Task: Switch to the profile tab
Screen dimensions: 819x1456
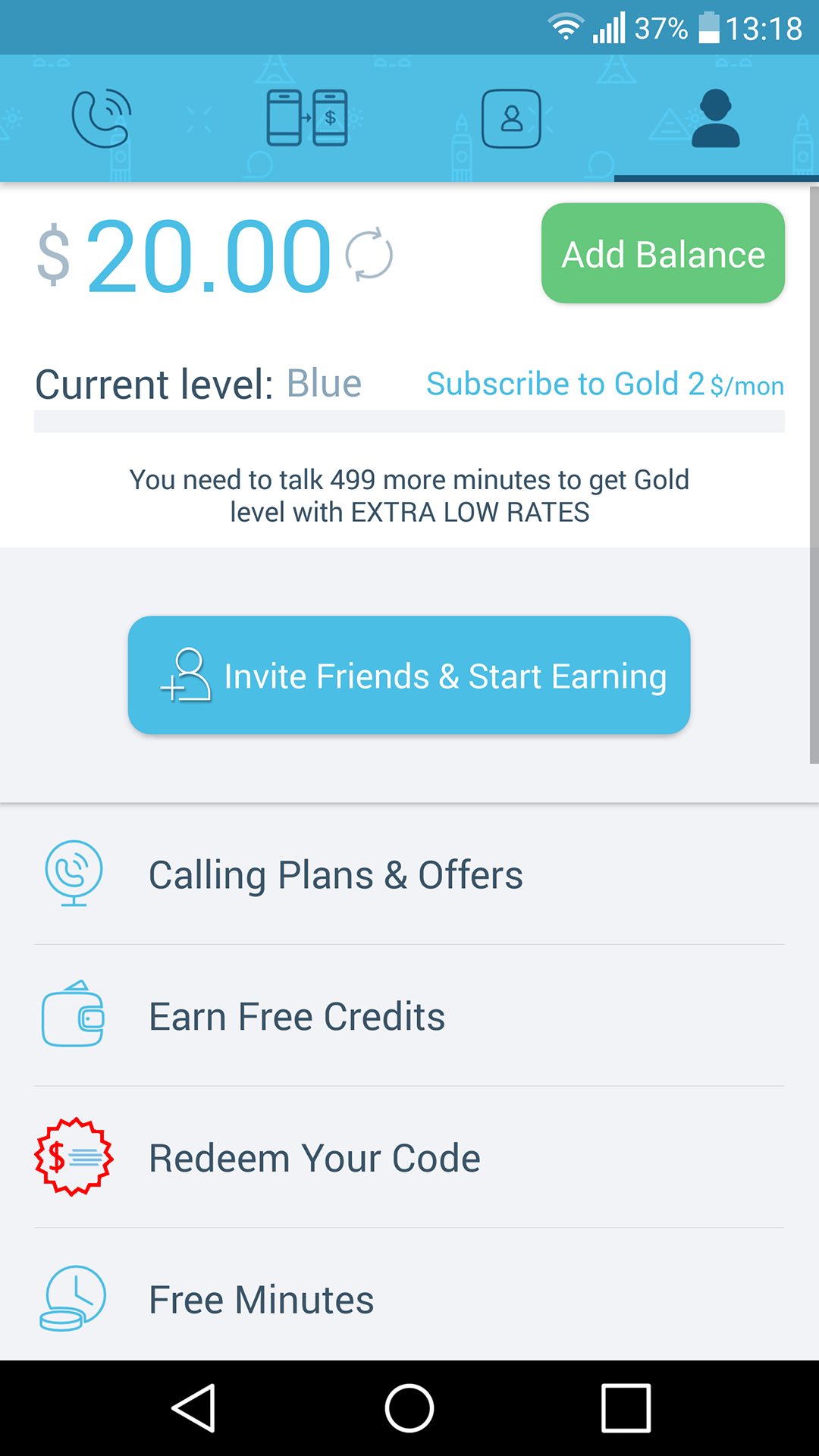Action: point(716,119)
